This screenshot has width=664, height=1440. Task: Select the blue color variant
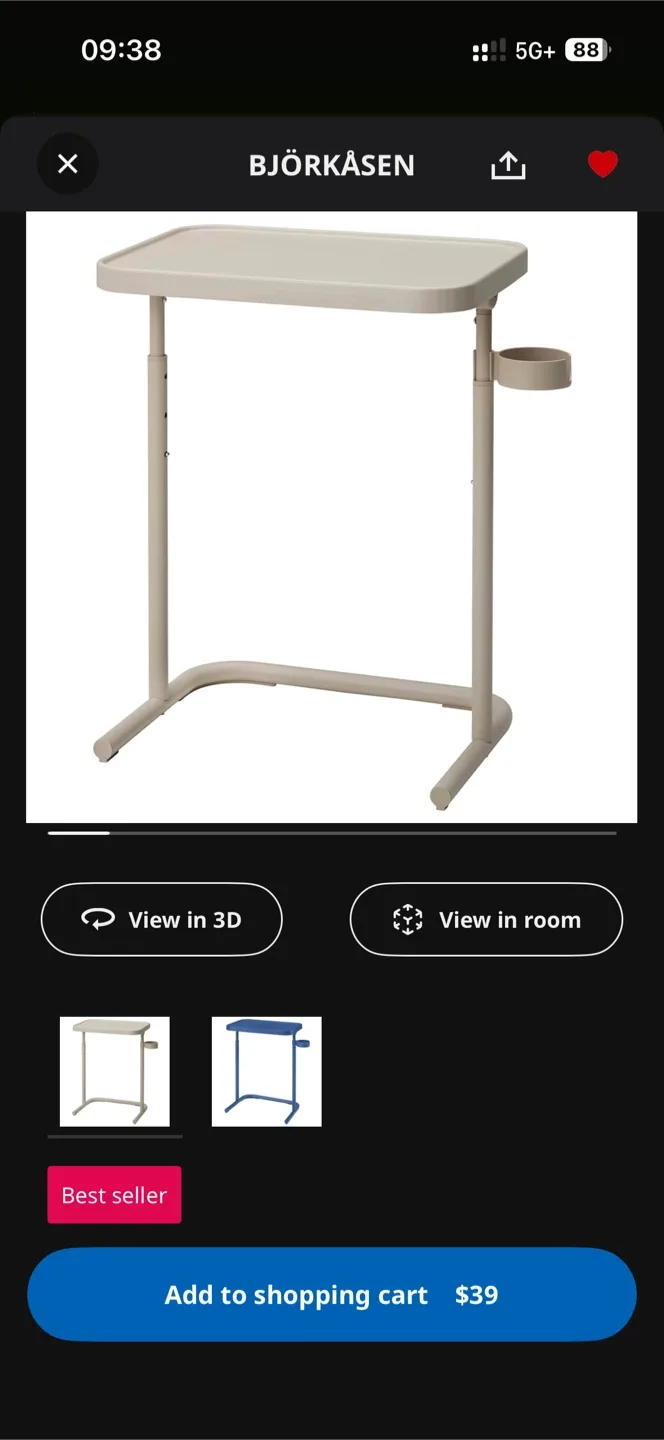click(267, 1072)
